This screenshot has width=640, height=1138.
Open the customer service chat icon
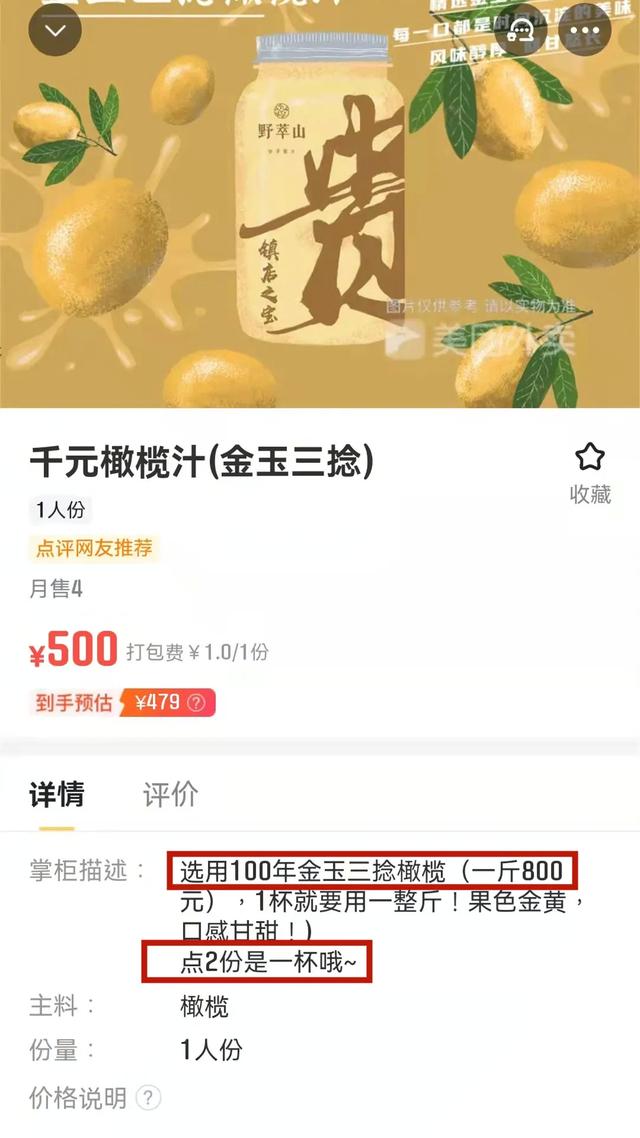point(519,31)
